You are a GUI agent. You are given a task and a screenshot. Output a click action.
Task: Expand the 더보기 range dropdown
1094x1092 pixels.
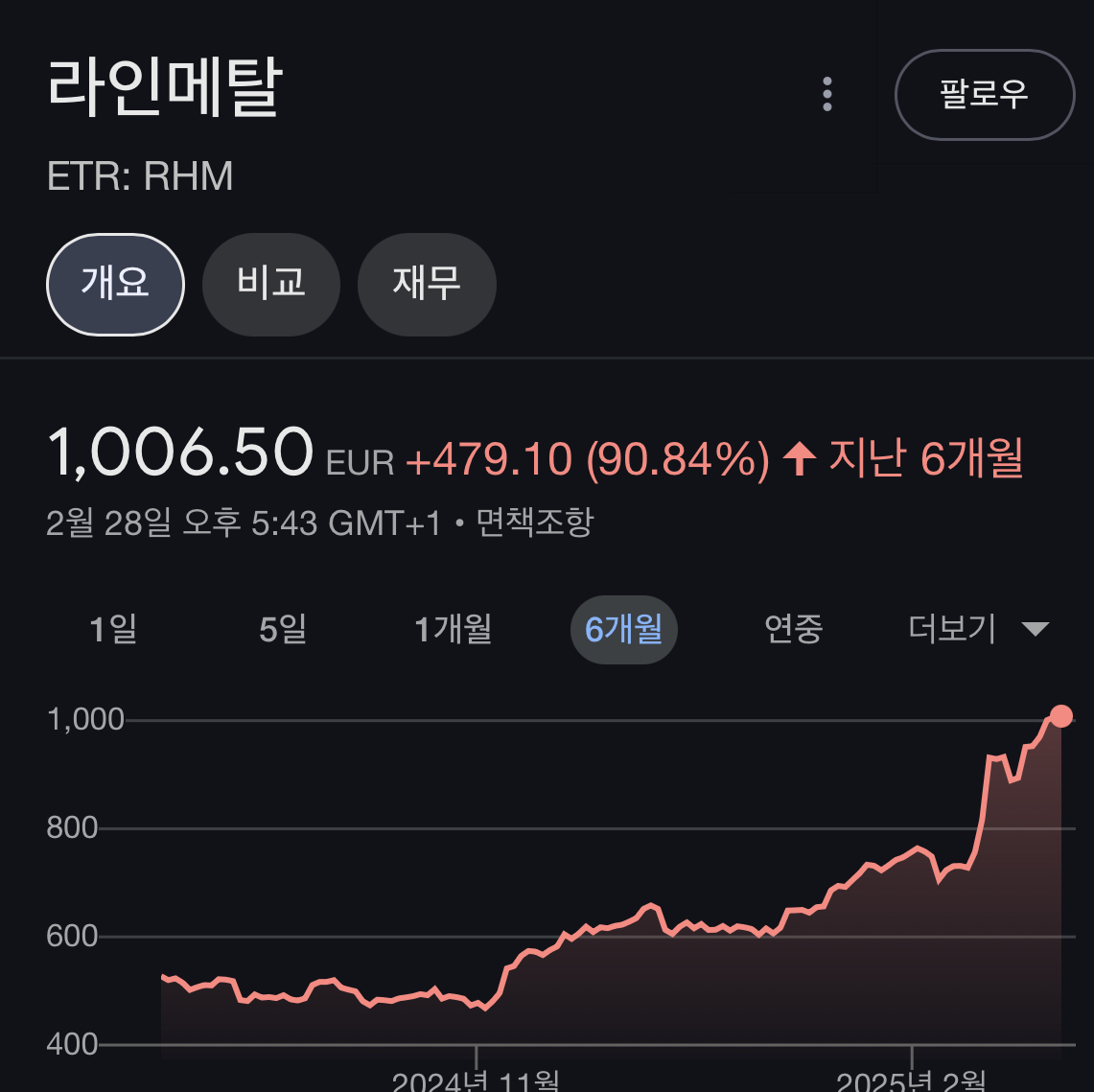click(977, 629)
